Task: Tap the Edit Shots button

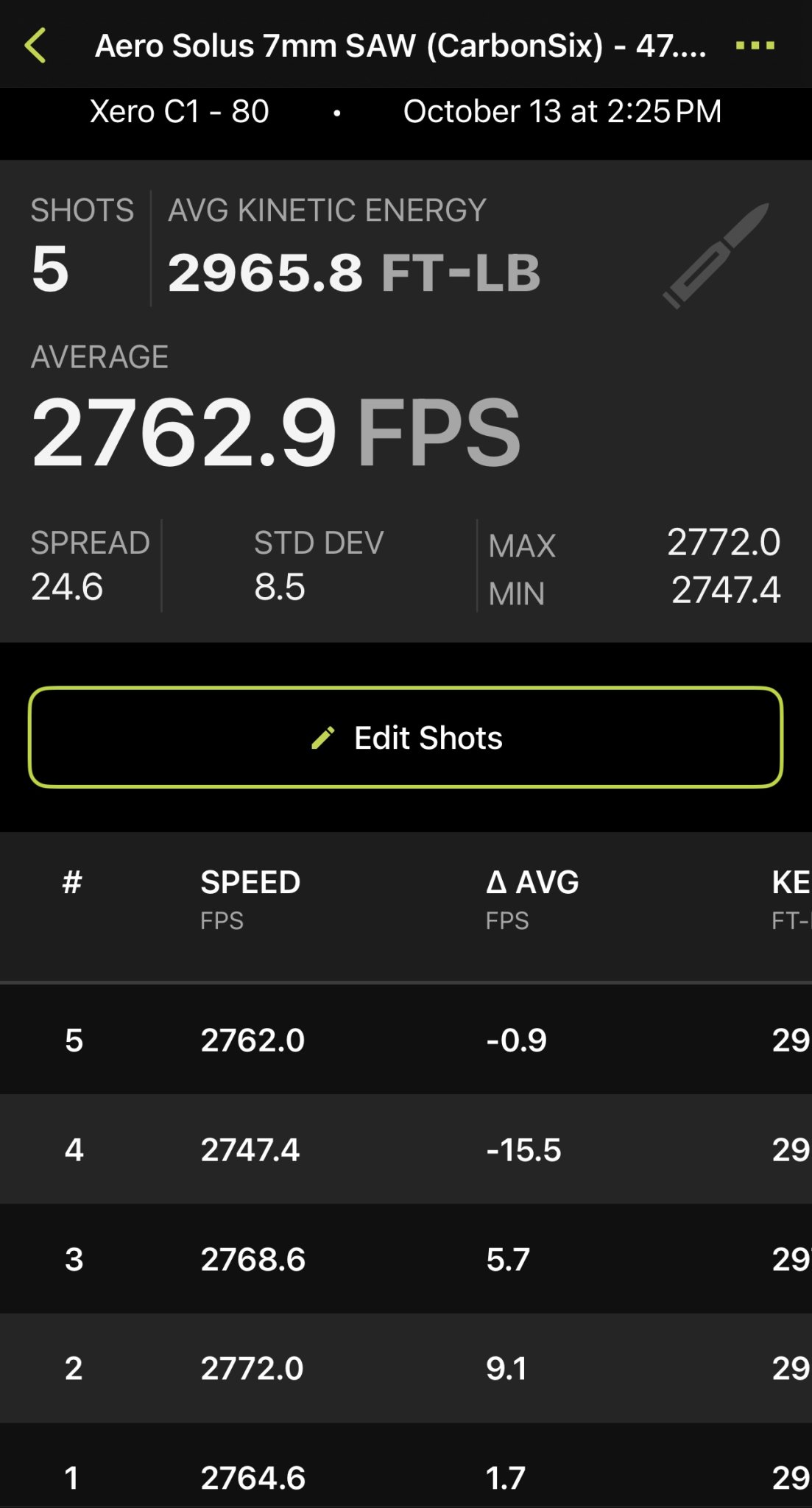Action: click(x=406, y=737)
